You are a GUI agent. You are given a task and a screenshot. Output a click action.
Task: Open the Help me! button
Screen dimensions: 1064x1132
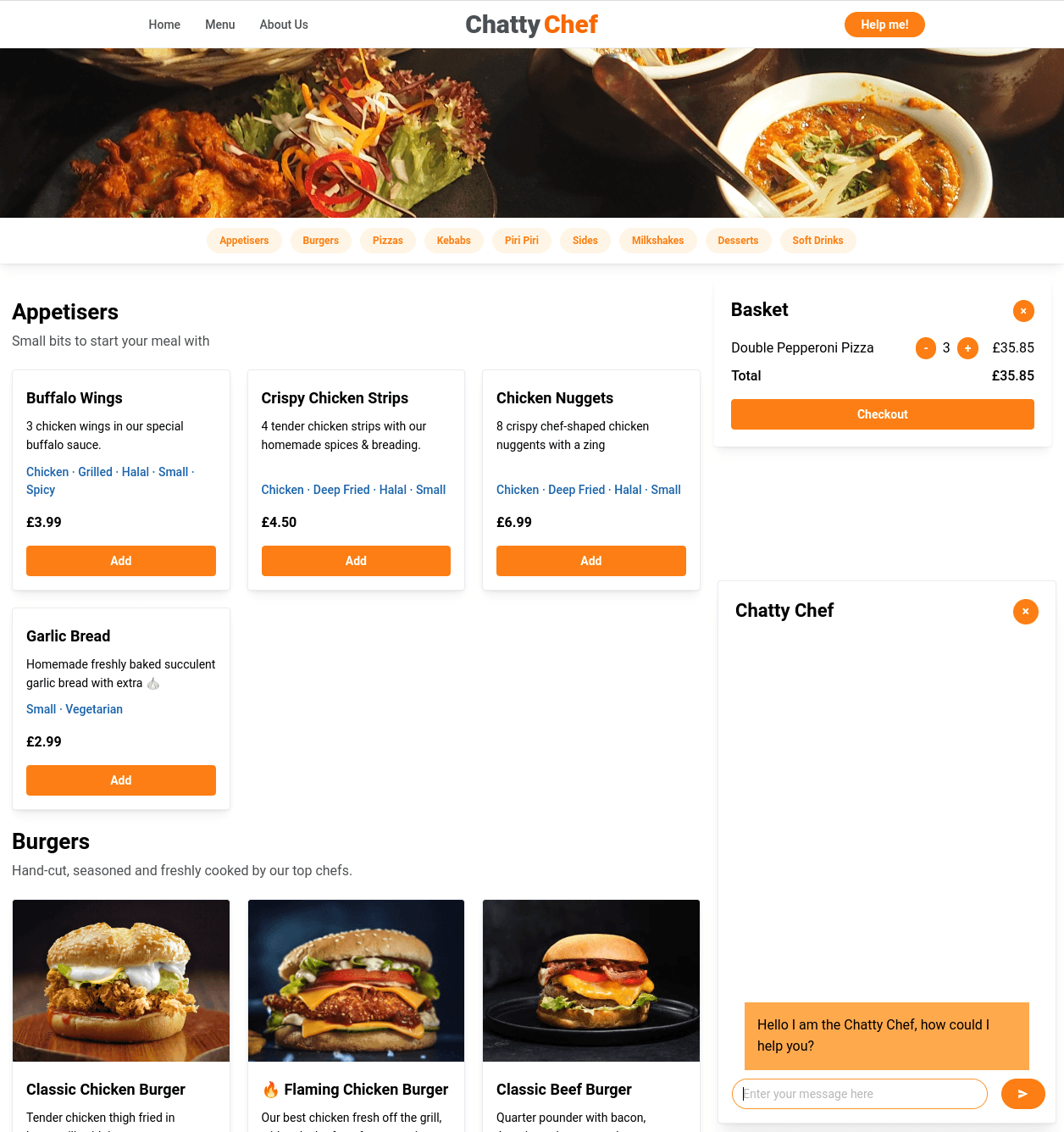pyautogui.click(x=884, y=25)
